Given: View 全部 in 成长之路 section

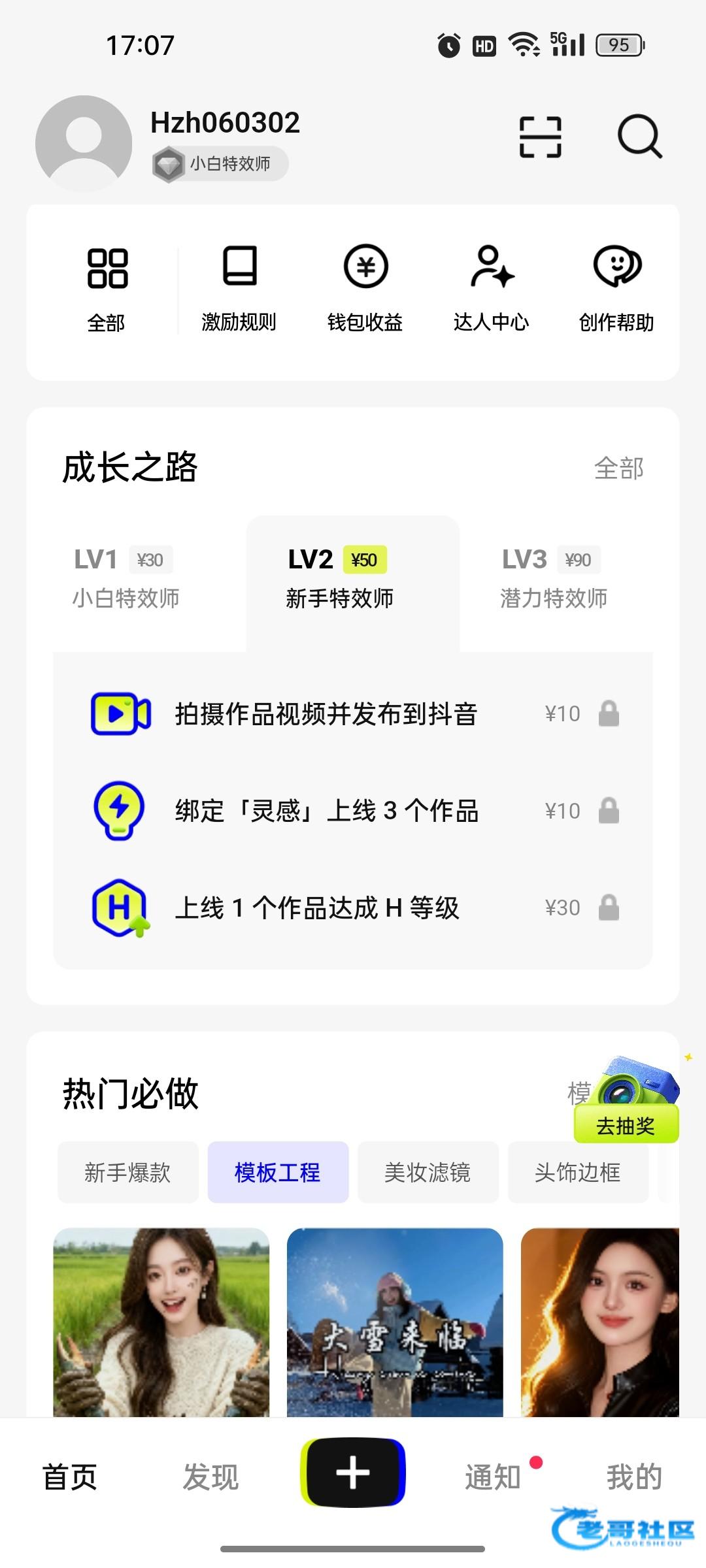Looking at the screenshot, I should (x=618, y=468).
